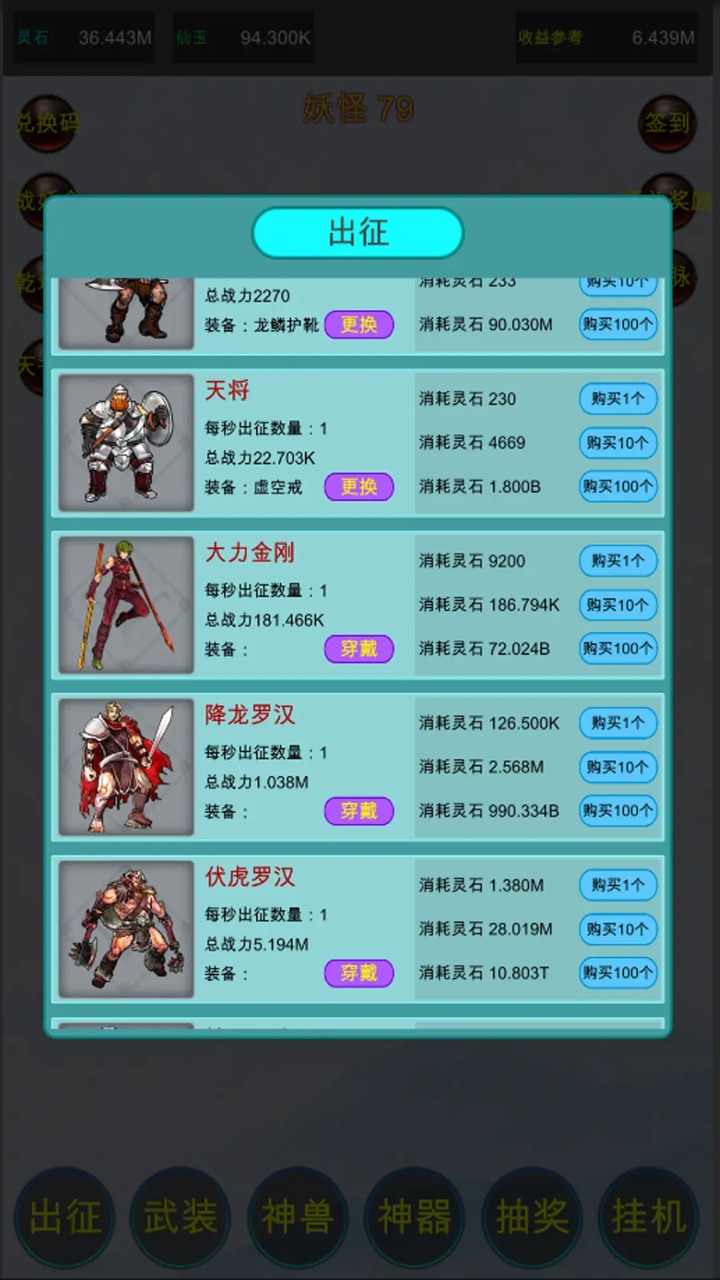Switch to the 武装 tab
The height and width of the screenshot is (1280, 720).
point(181,1218)
